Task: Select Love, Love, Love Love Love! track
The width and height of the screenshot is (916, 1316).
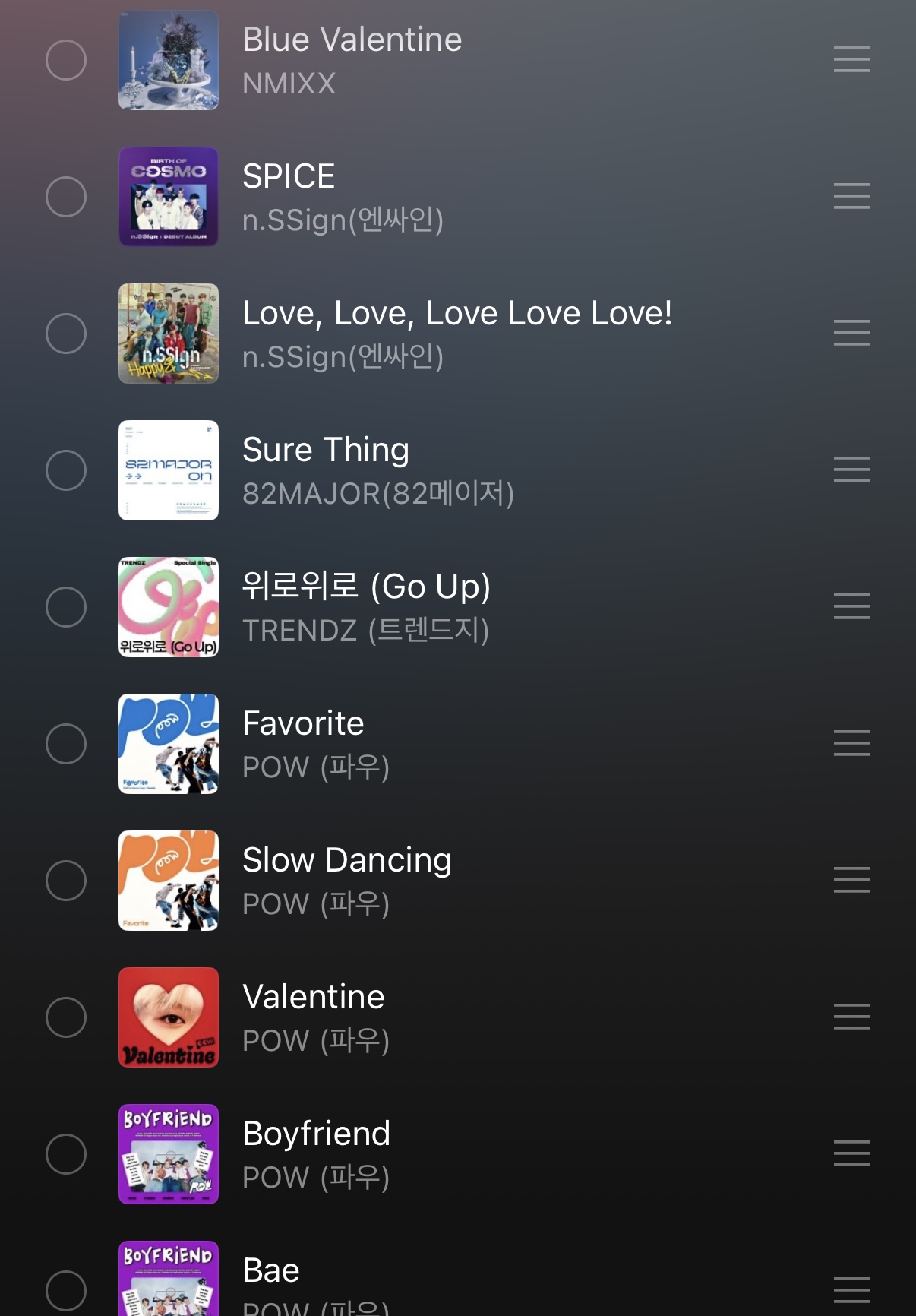Action: click(x=66, y=334)
